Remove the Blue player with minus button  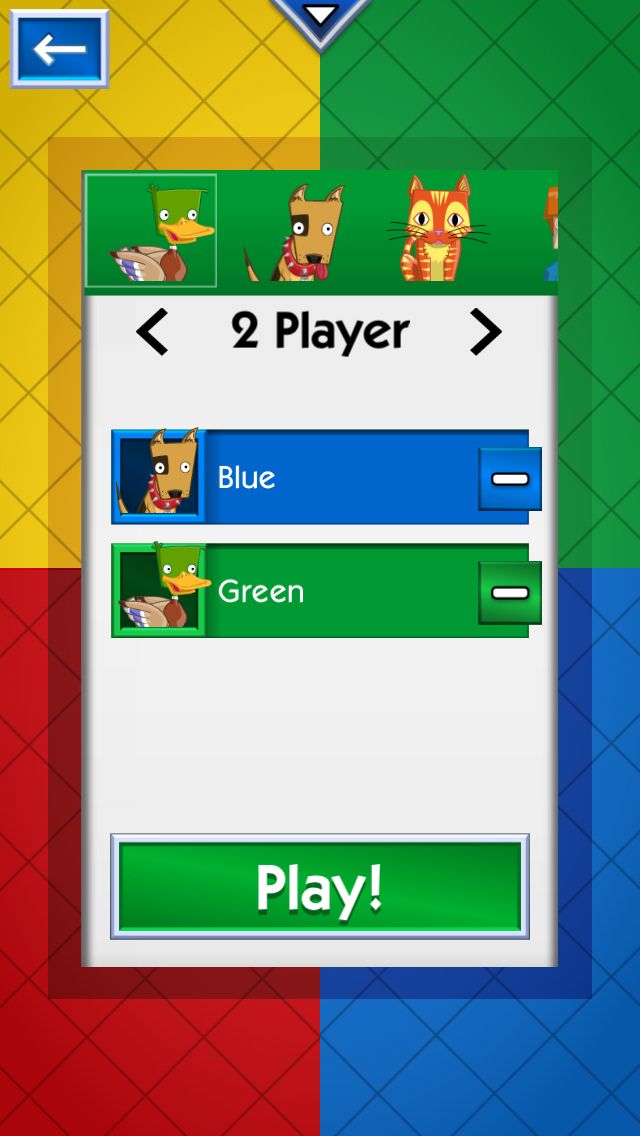click(510, 479)
